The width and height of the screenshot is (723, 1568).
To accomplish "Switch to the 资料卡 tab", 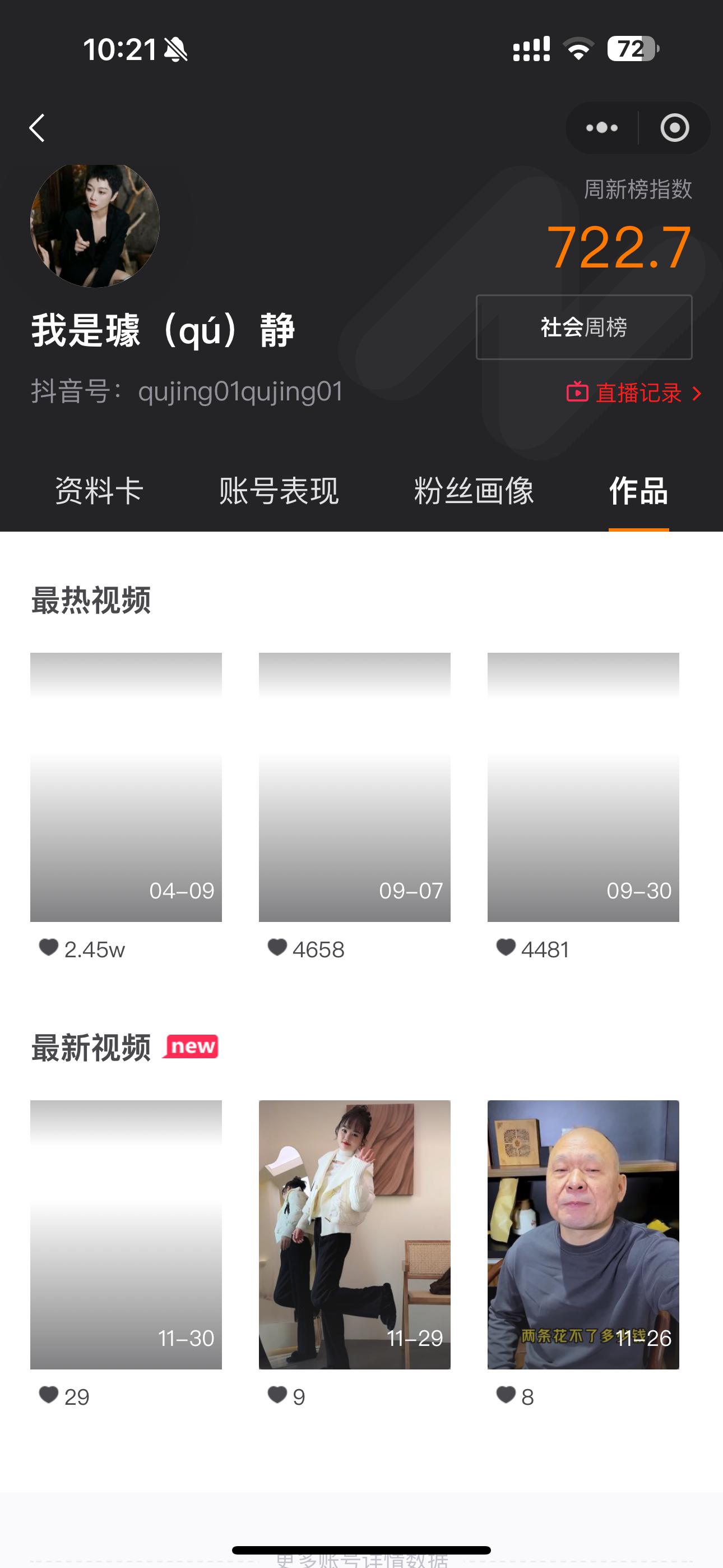I will [x=99, y=491].
